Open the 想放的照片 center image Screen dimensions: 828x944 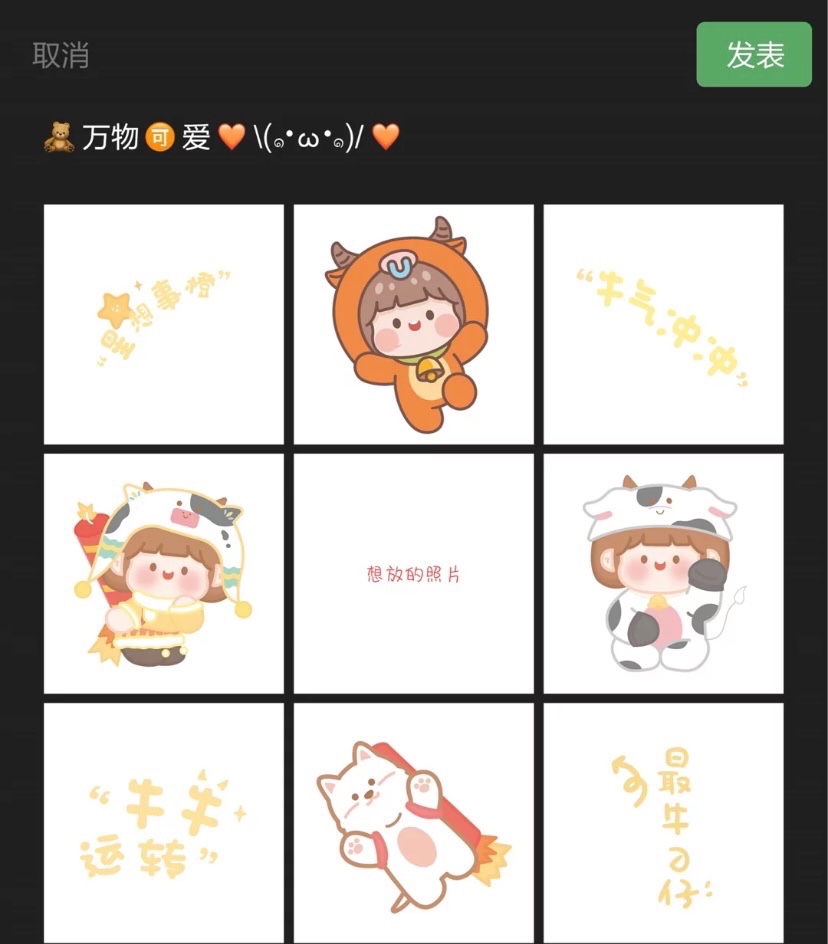413,573
